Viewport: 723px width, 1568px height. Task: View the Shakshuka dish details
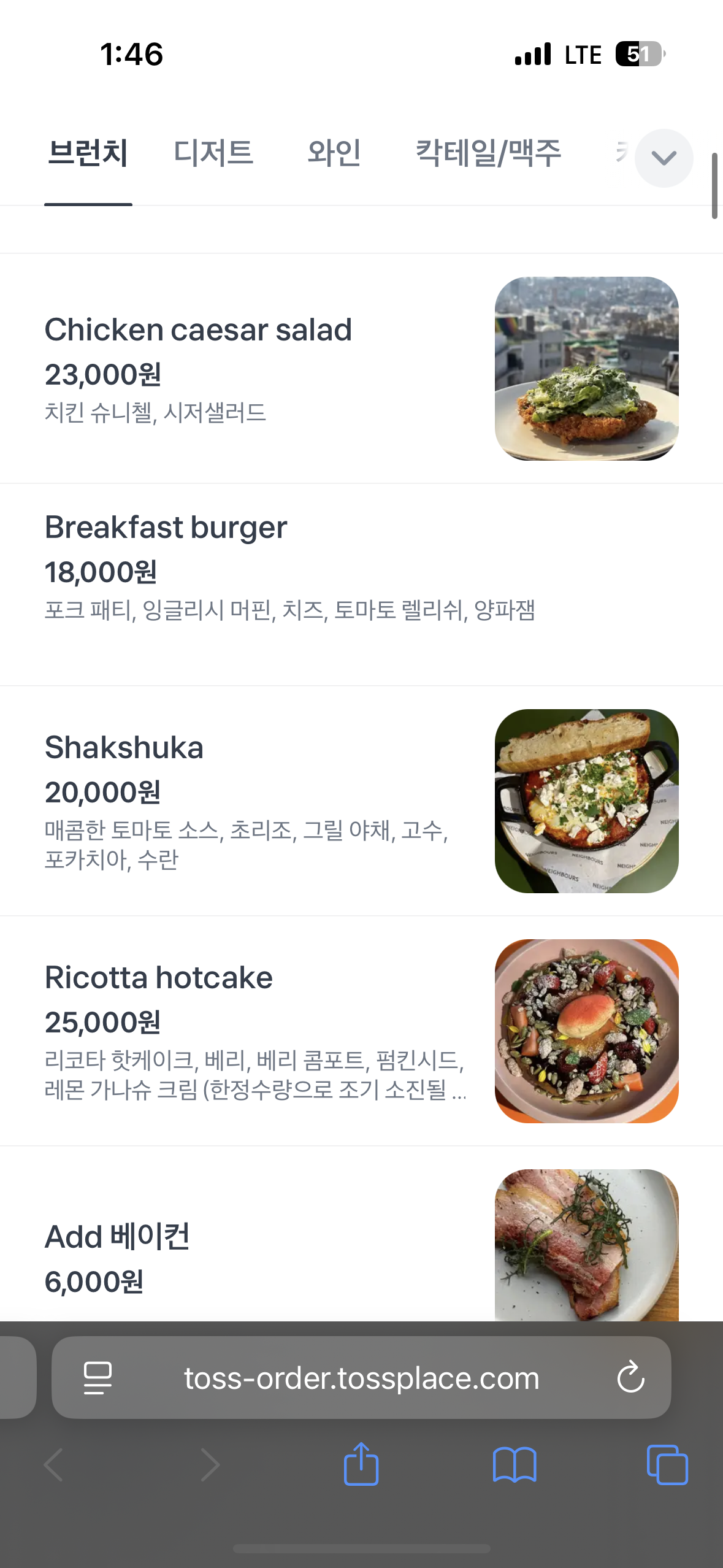(x=124, y=748)
